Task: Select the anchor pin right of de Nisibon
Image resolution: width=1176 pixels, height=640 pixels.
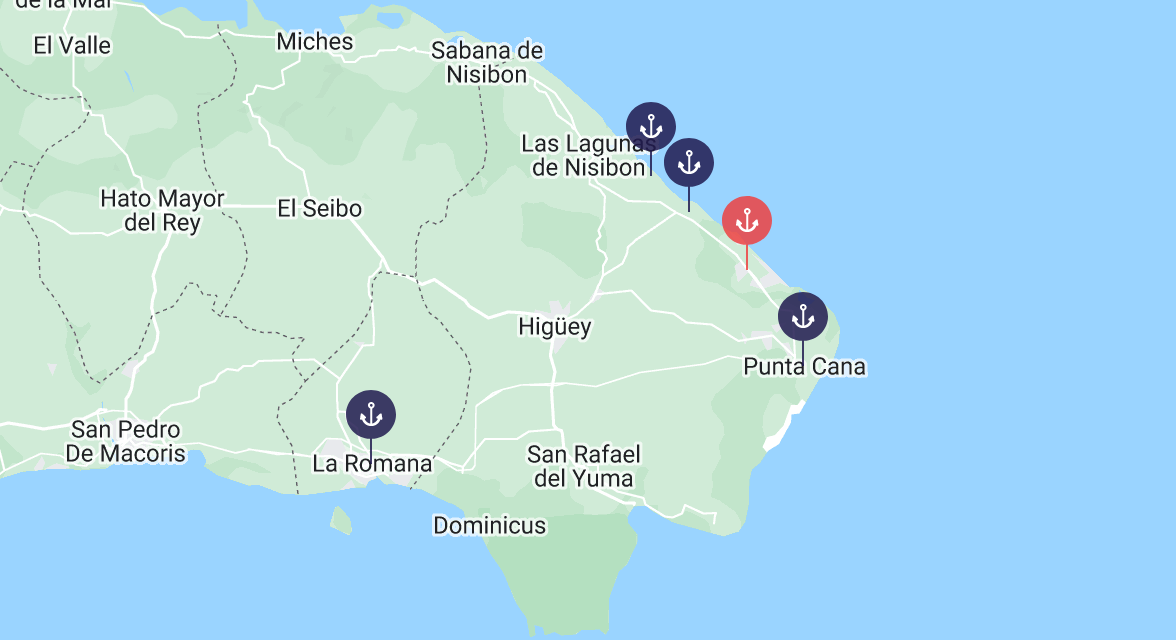Action: [x=688, y=163]
